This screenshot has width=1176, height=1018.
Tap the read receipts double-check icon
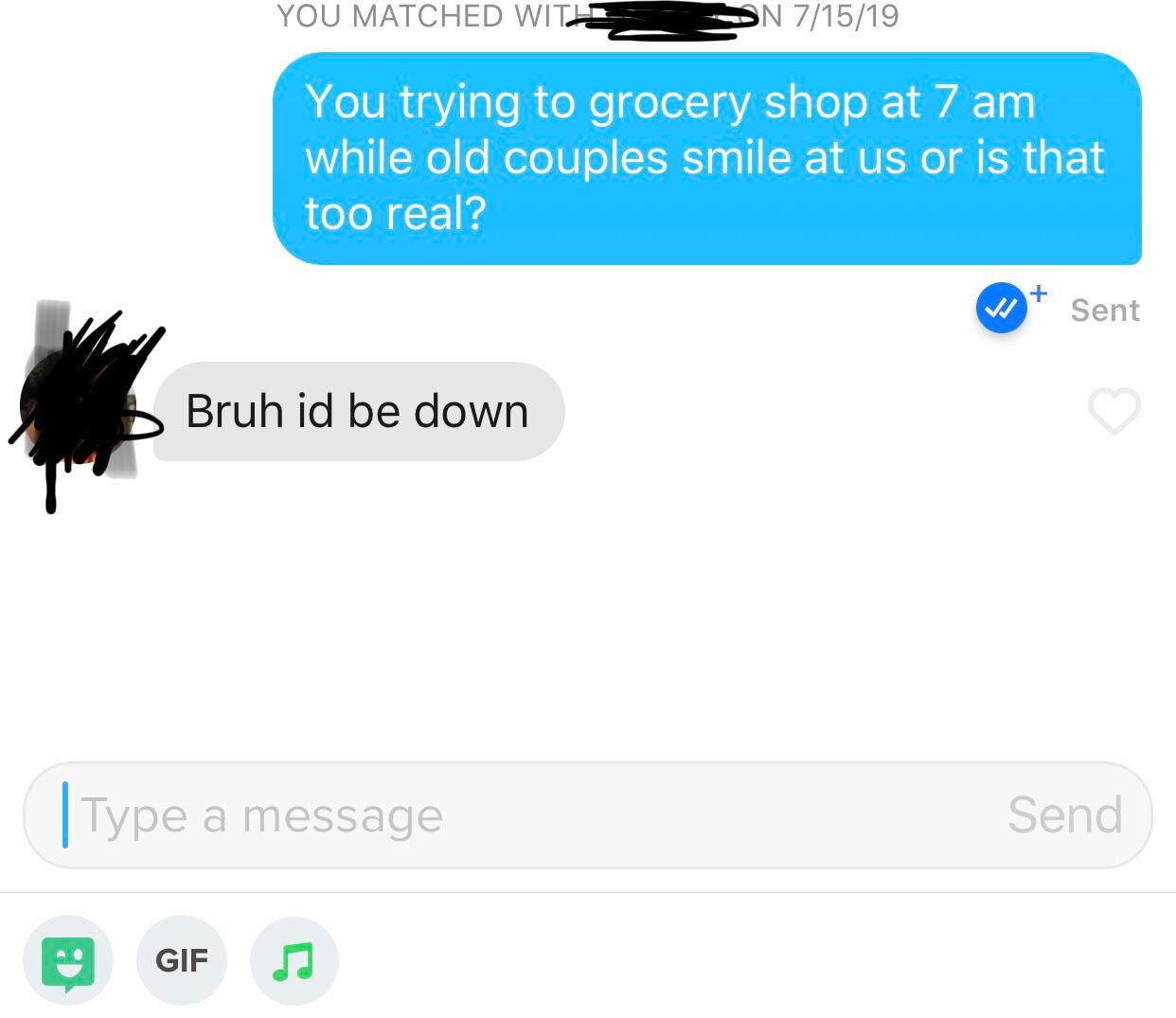(x=1002, y=309)
